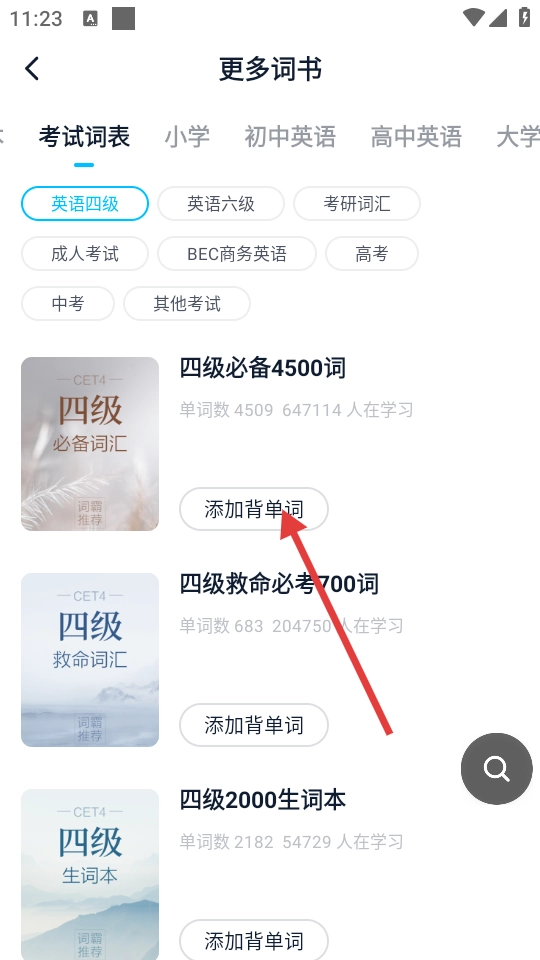This screenshot has height=960, width=540.
Task: Filter by 高考 chip
Action: point(372,253)
